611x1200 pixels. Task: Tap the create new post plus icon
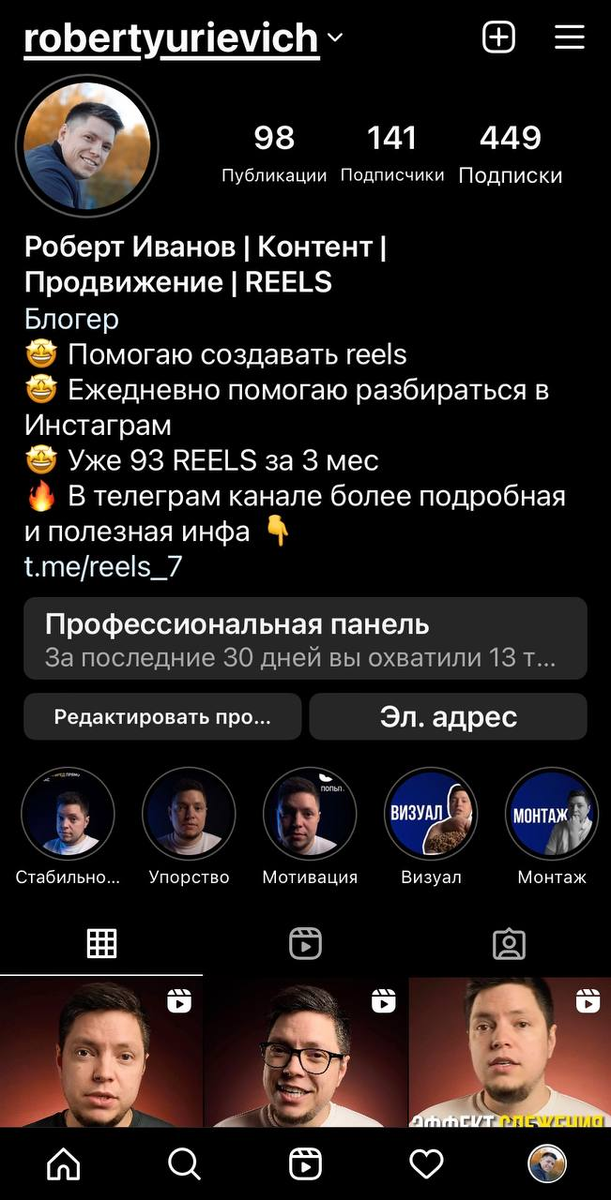[x=498, y=38]
